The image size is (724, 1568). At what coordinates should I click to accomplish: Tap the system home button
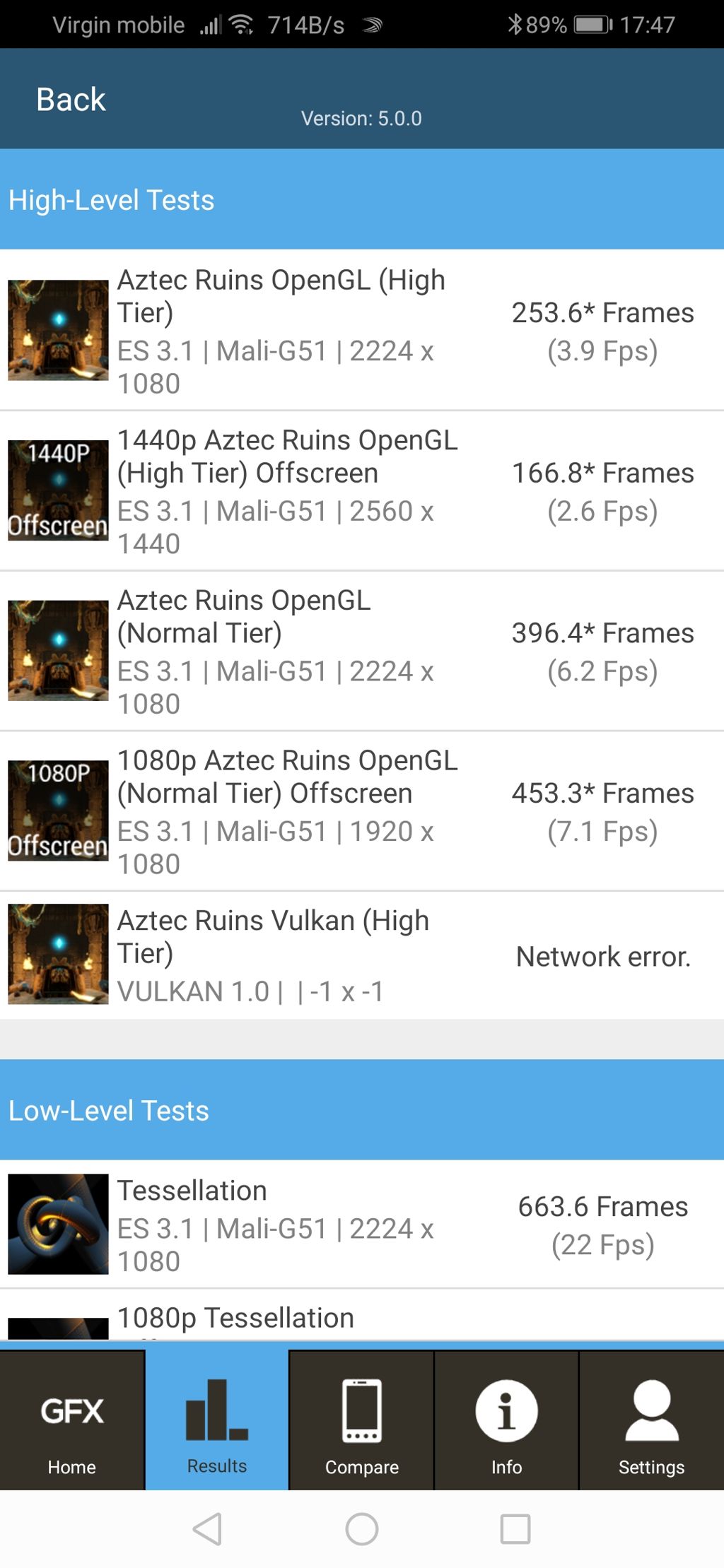click(362, 1529)
